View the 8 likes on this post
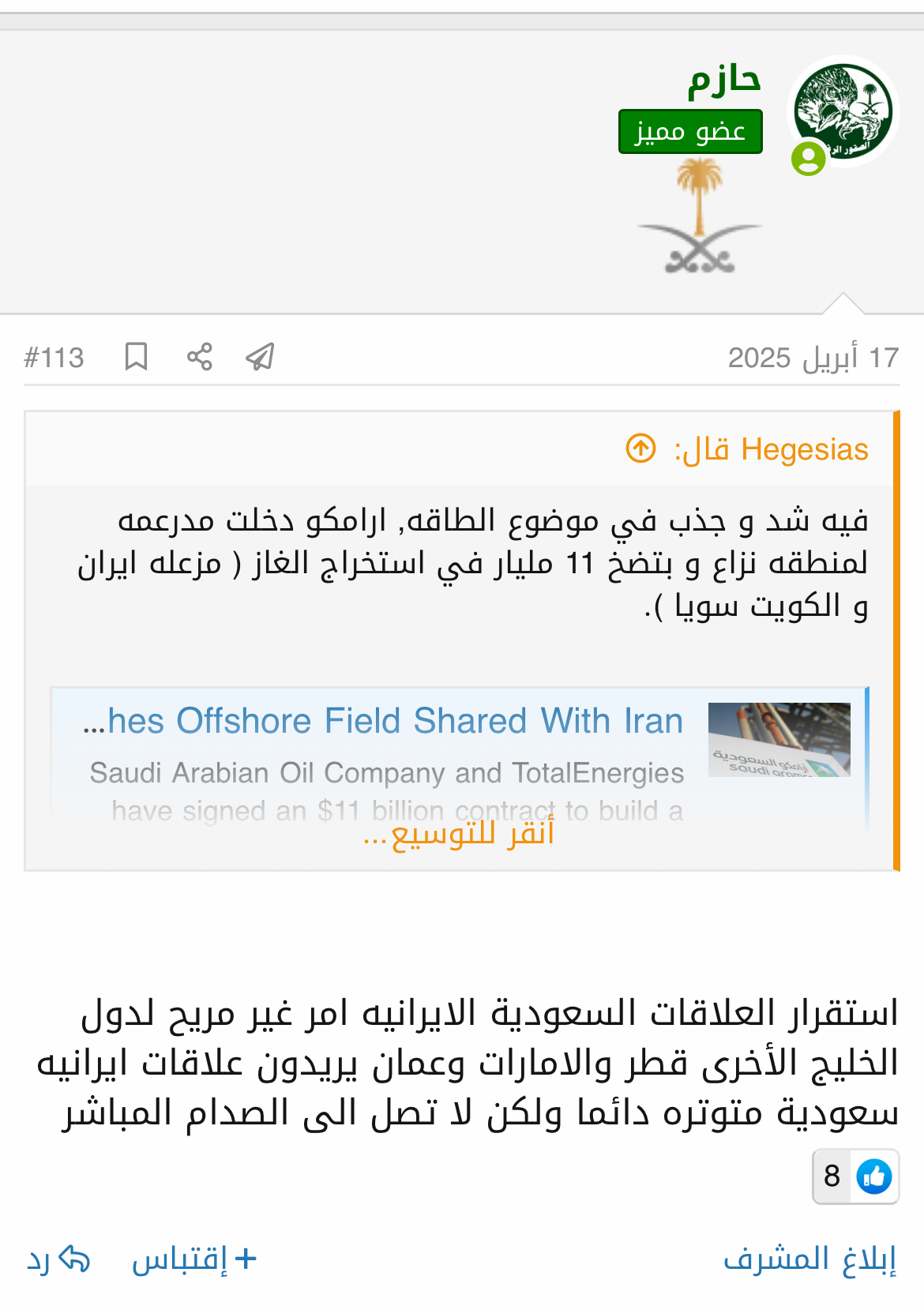Viewport: 924px width, 1306px height. click(855, 1176)
